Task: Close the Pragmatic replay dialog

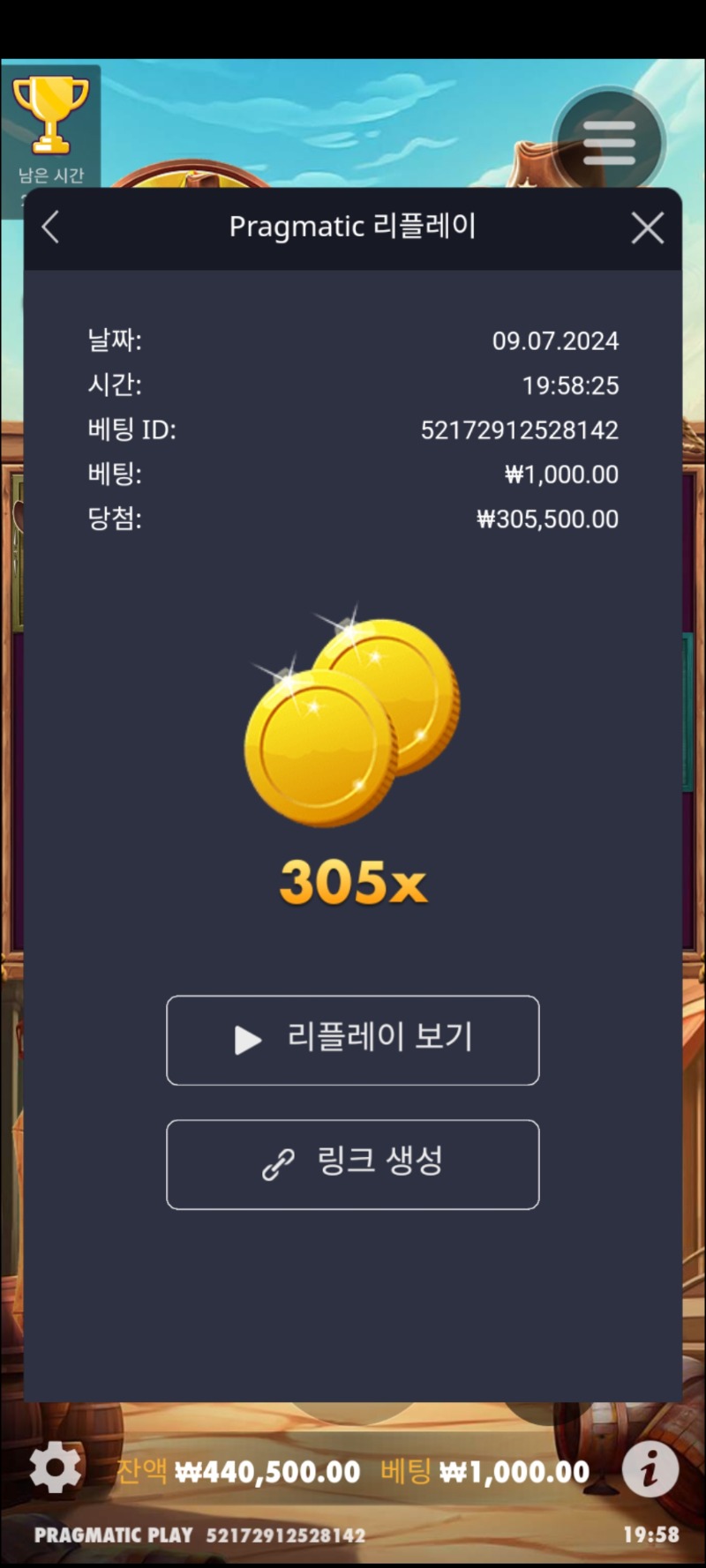Action: 648,228
